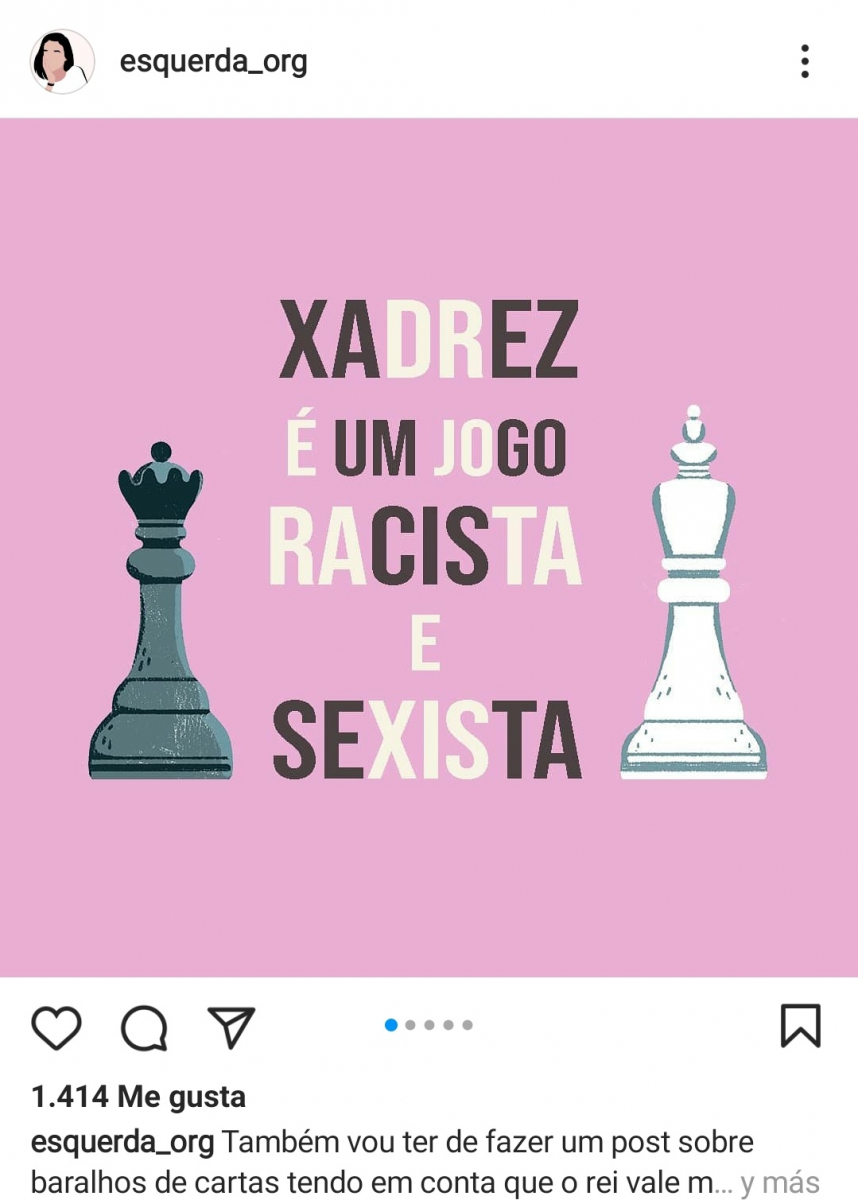Share the post via paper plane icon

[231, 1027]
